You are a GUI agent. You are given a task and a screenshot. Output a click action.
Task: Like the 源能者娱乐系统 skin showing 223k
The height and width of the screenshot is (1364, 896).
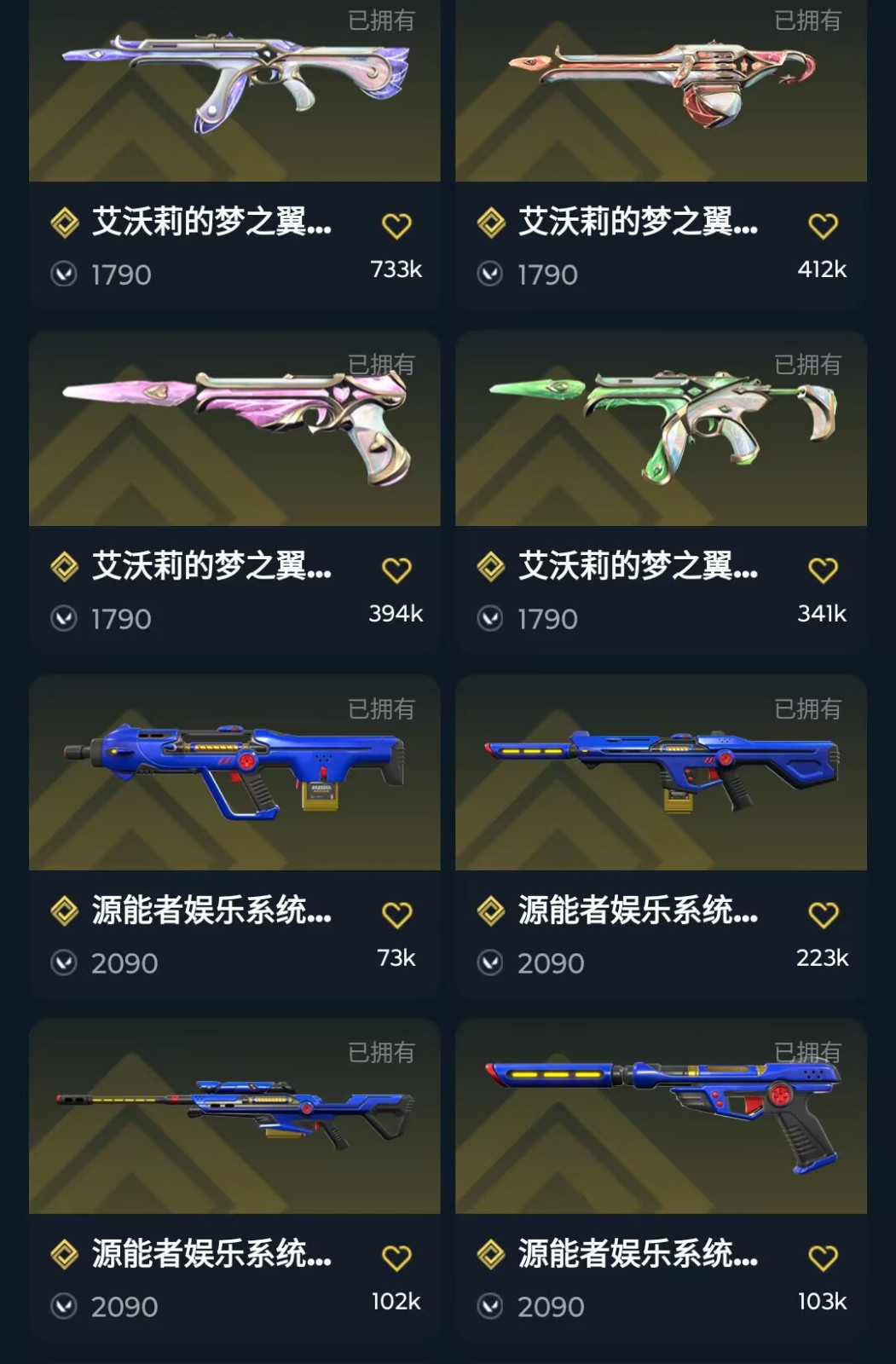823,915
